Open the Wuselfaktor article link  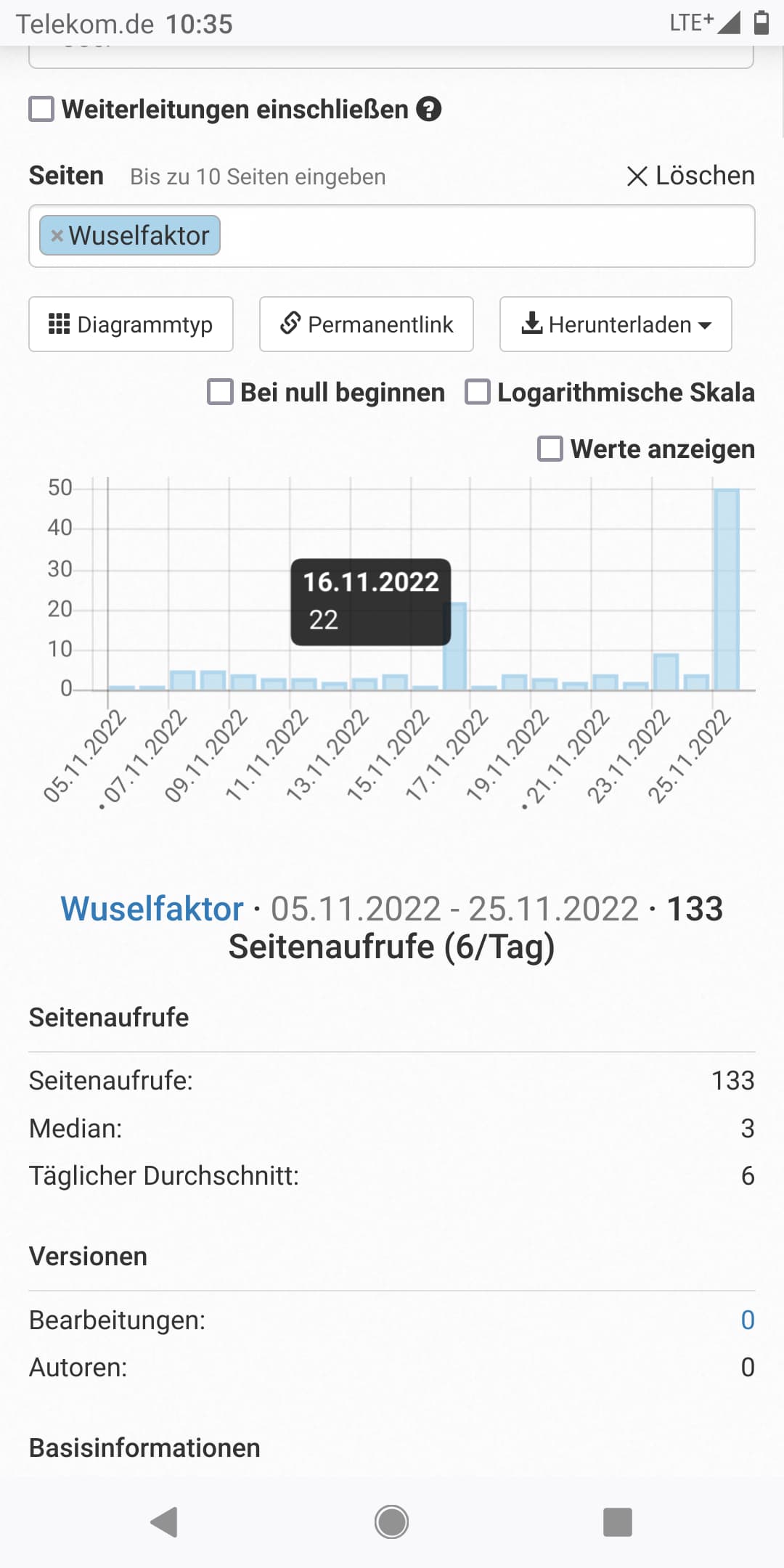coord(152,909)
